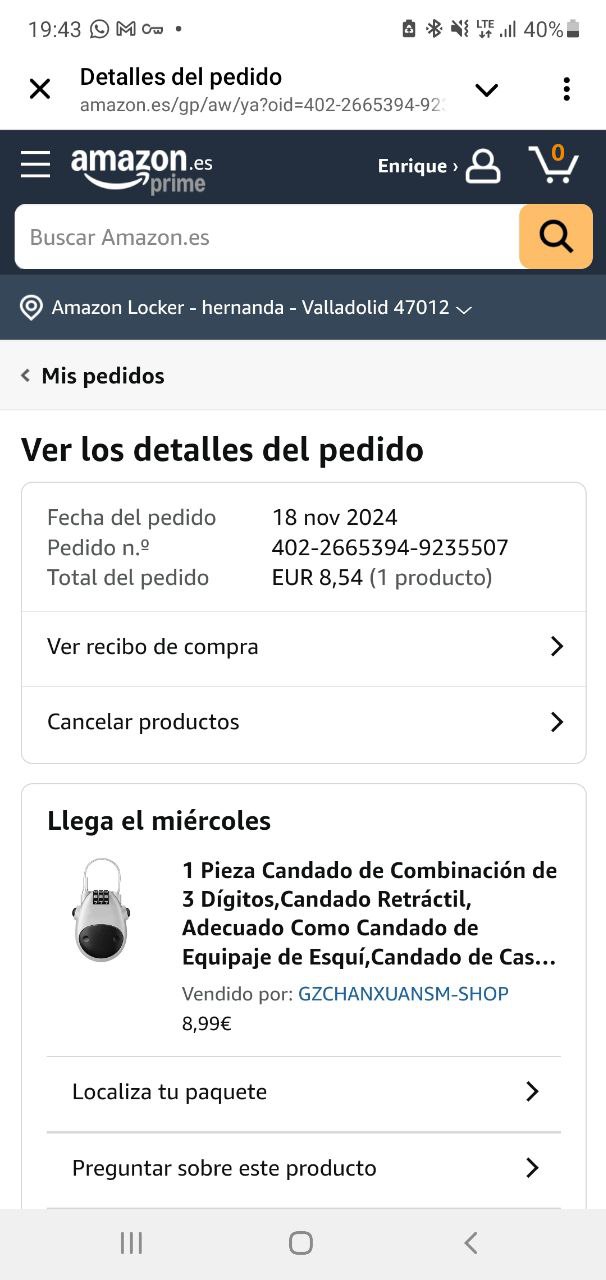Tap the orange search magnifier button

555,237
